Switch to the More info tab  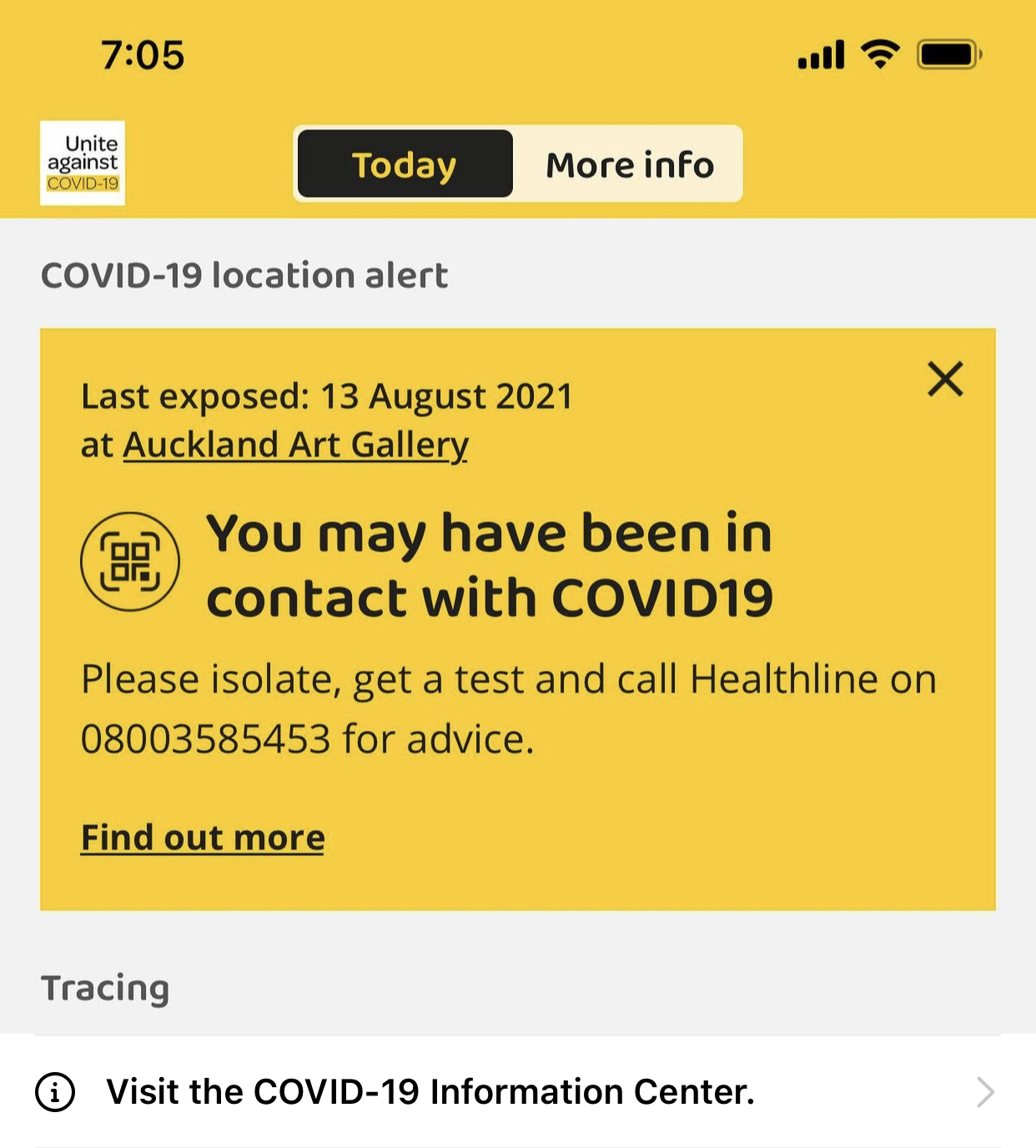[x=629, y=164]
